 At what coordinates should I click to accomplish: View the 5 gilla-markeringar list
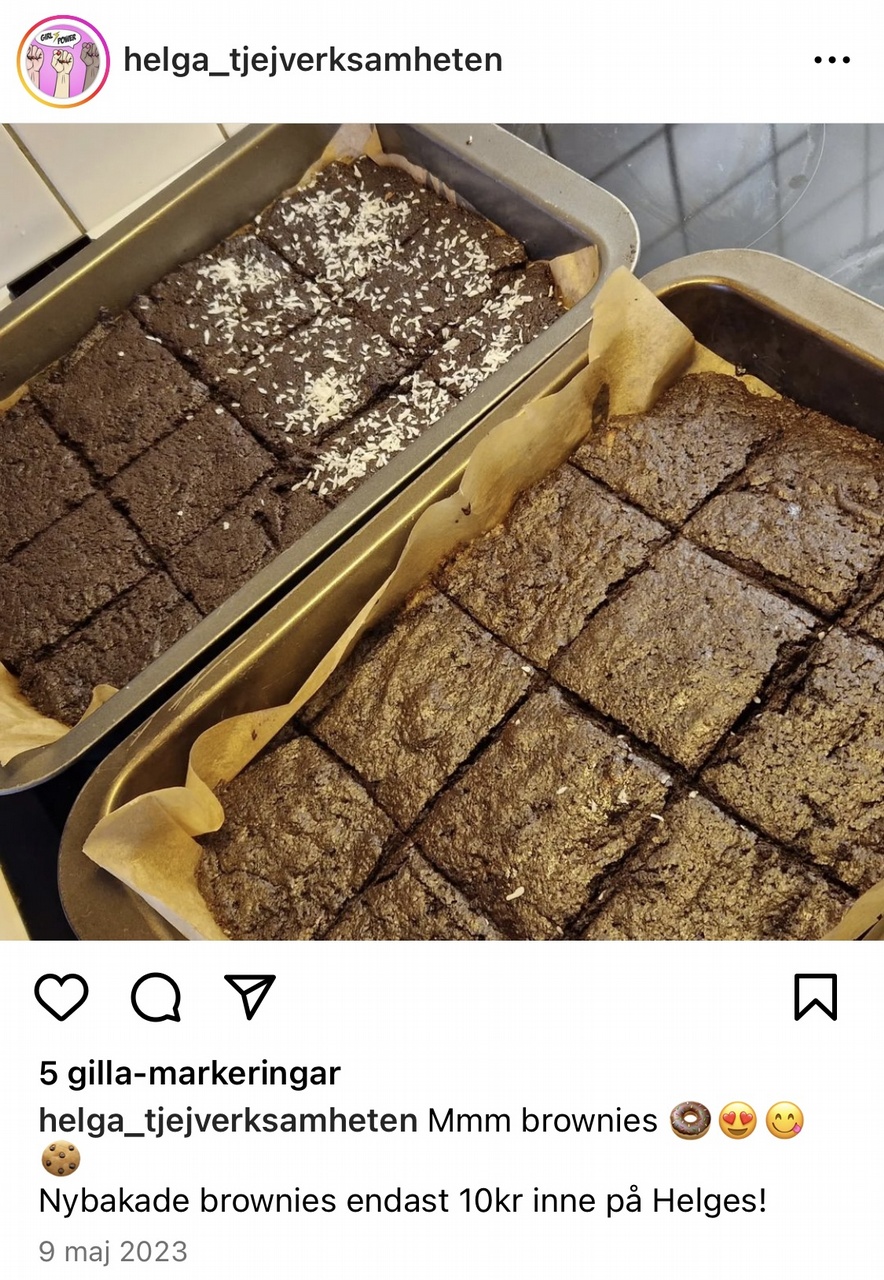pyautogui.click(x=190, y=1074)
